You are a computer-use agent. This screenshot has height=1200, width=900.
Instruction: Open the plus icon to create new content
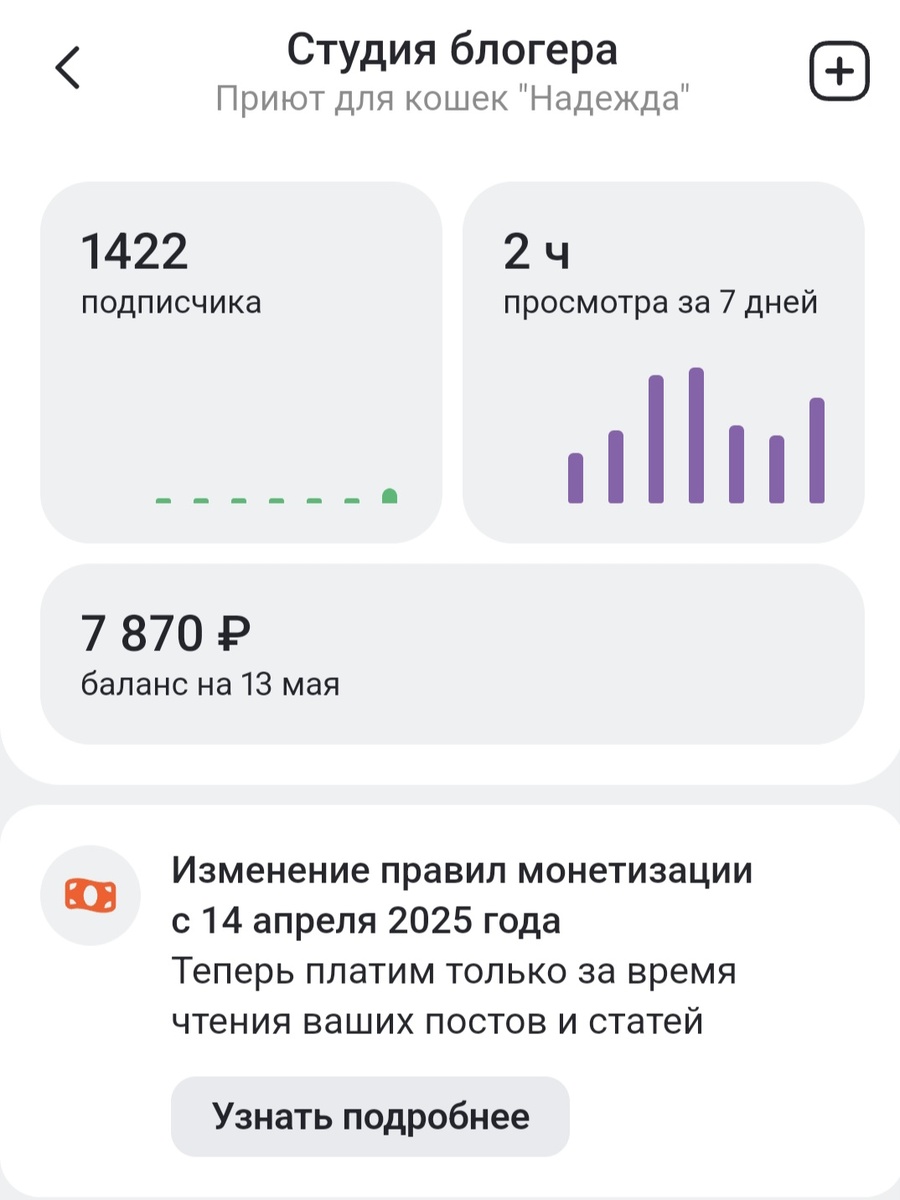[838, 70]
